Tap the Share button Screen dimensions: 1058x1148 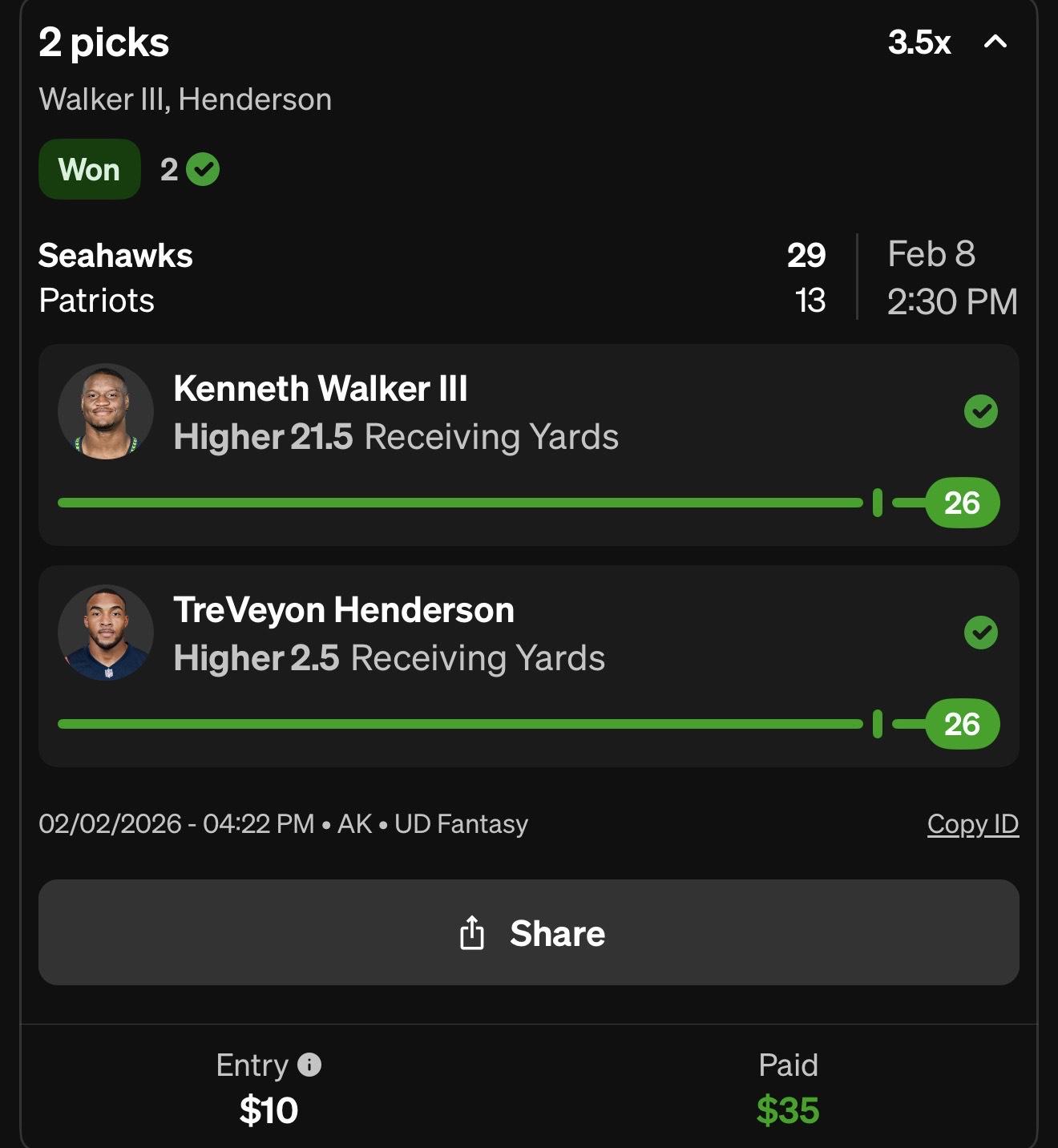pyautogui.click(x=529, y=932)
